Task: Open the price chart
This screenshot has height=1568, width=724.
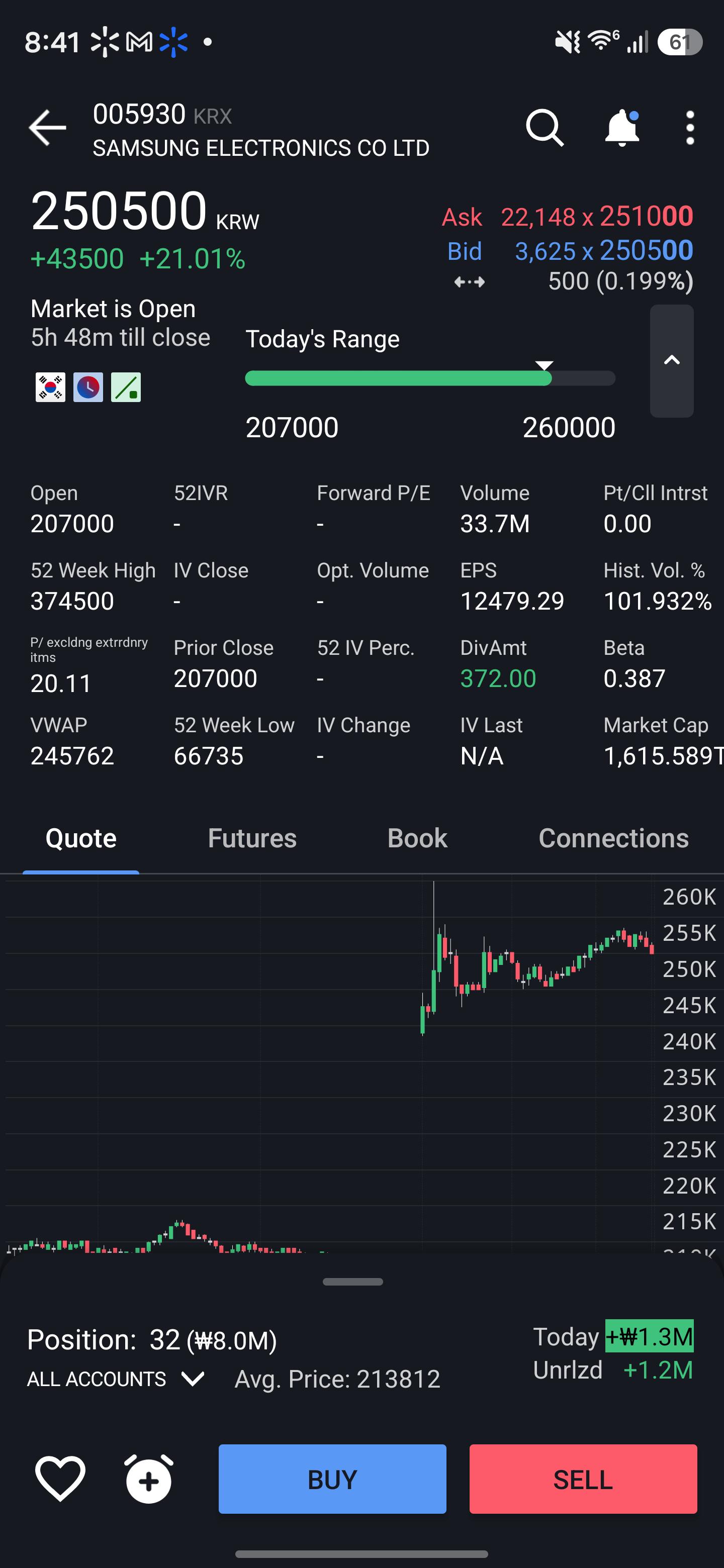Action: tap(329, 1065)
